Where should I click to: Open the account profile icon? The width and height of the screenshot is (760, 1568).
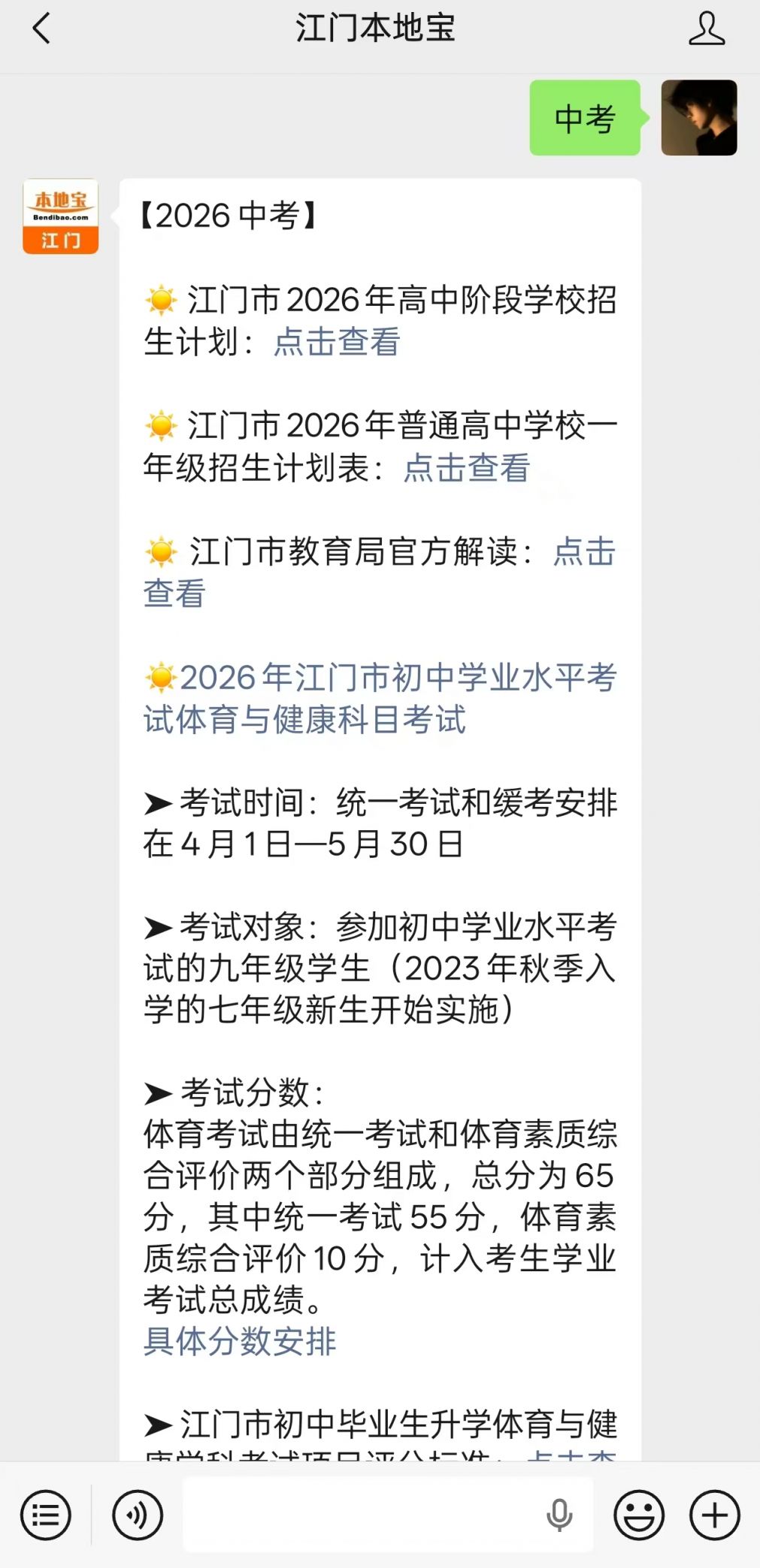(706, 29)
